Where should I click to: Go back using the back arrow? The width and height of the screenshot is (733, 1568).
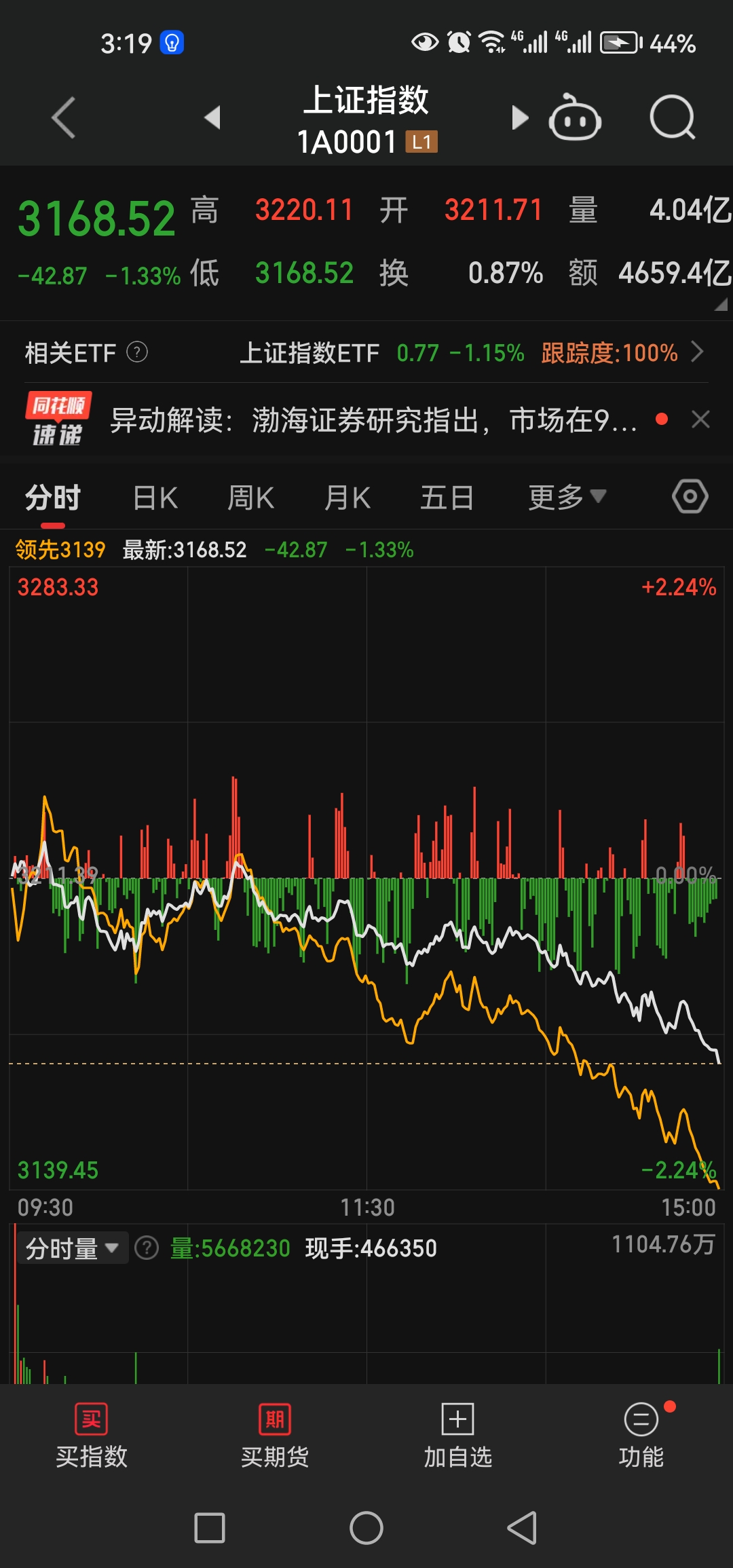(62, 117)
